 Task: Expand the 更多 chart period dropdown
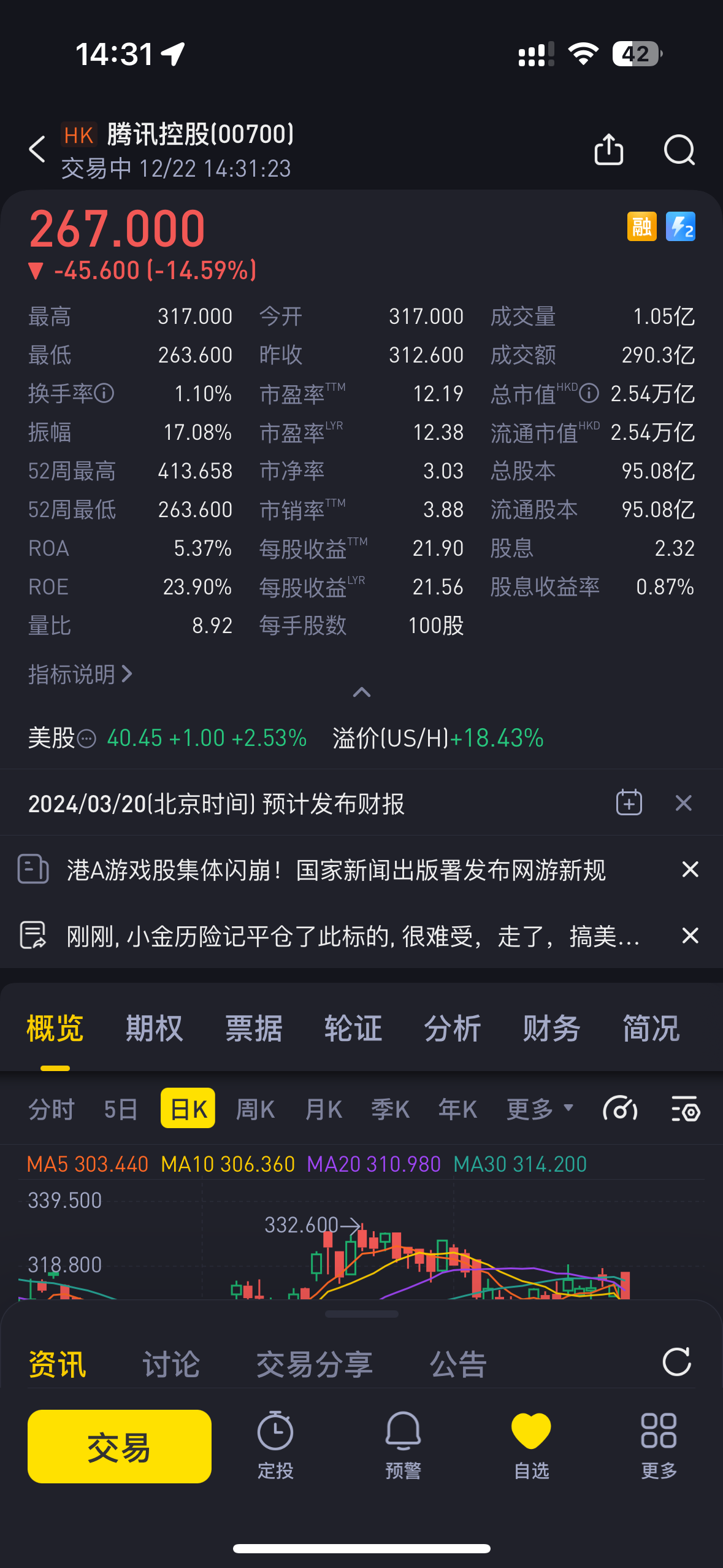[x=540, y=1109]
